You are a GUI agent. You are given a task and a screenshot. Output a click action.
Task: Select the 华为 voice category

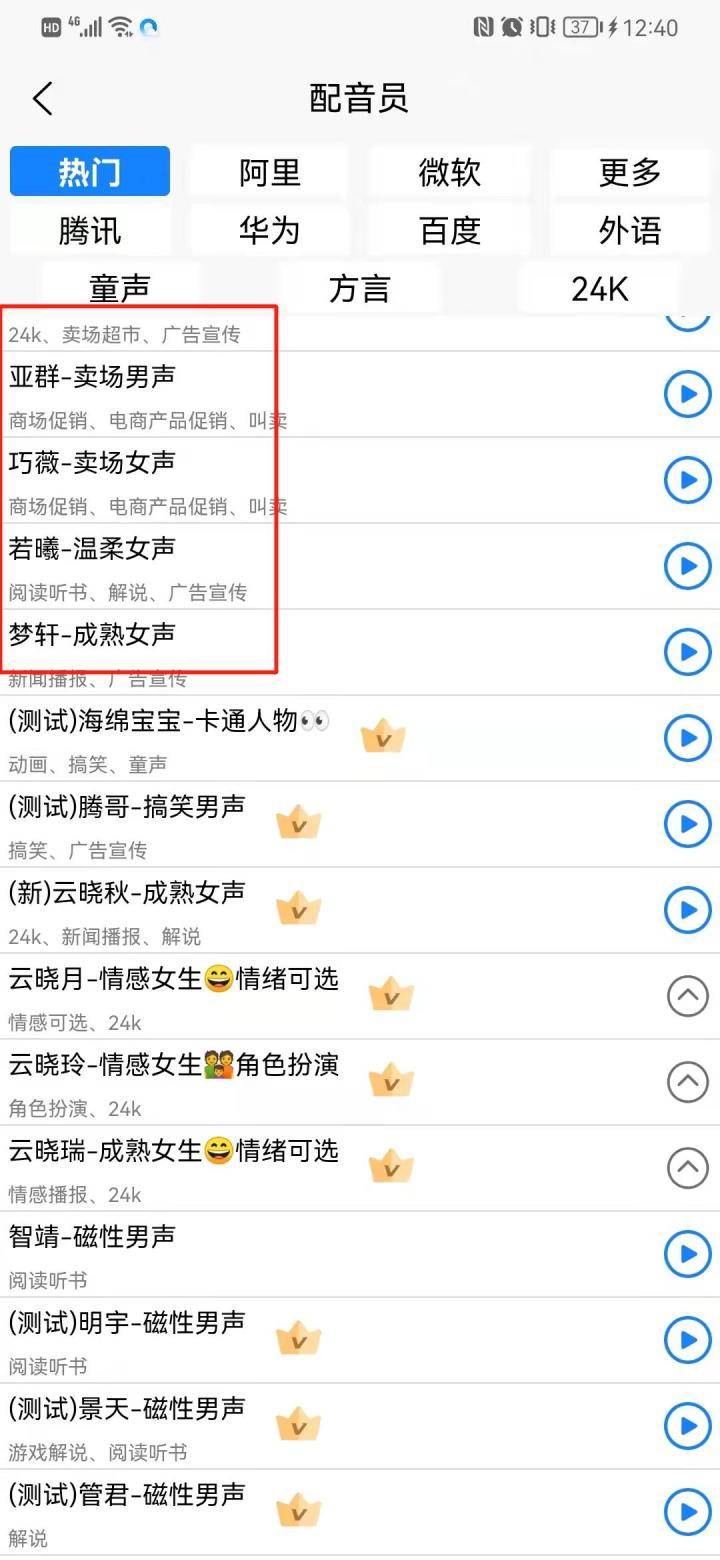coord(270,231)
